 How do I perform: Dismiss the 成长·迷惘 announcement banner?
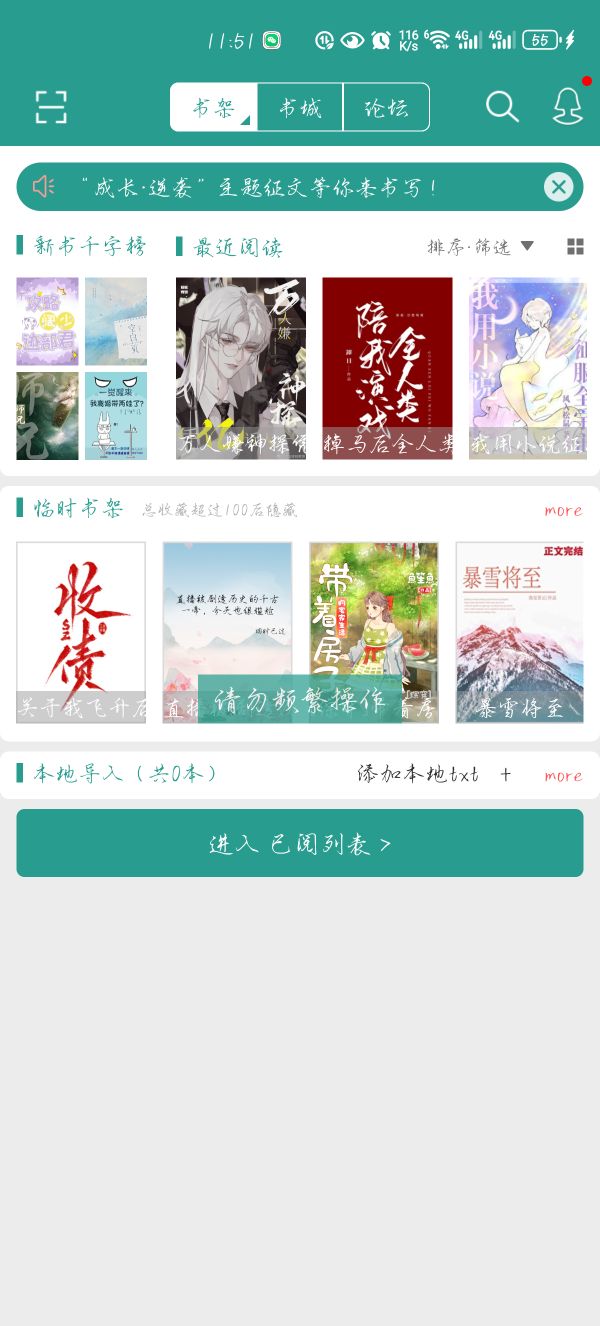[x=559, y=186]
